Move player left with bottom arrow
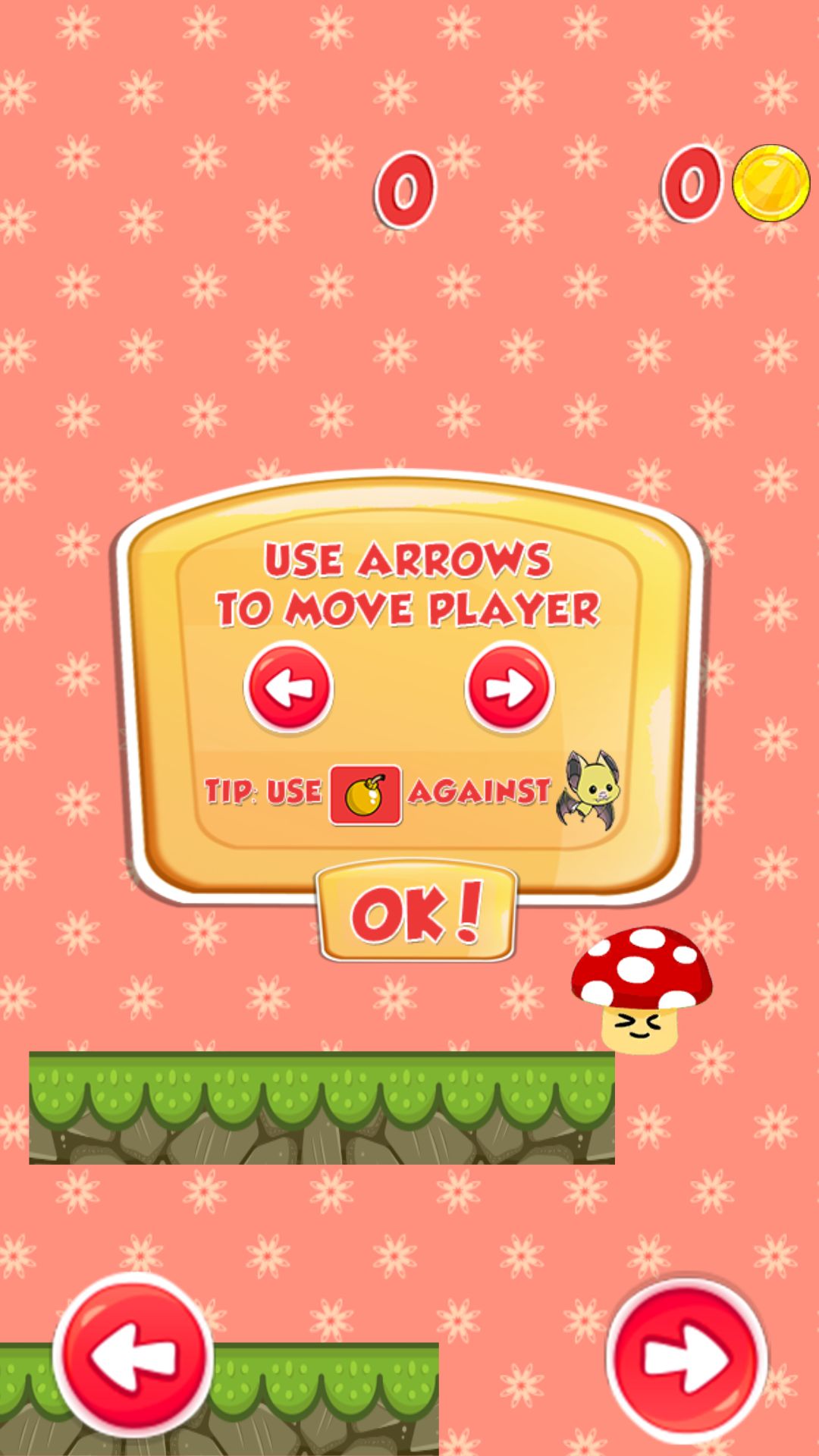The height and width of the screenshot is (1456, 819). tap(133, 1357)
